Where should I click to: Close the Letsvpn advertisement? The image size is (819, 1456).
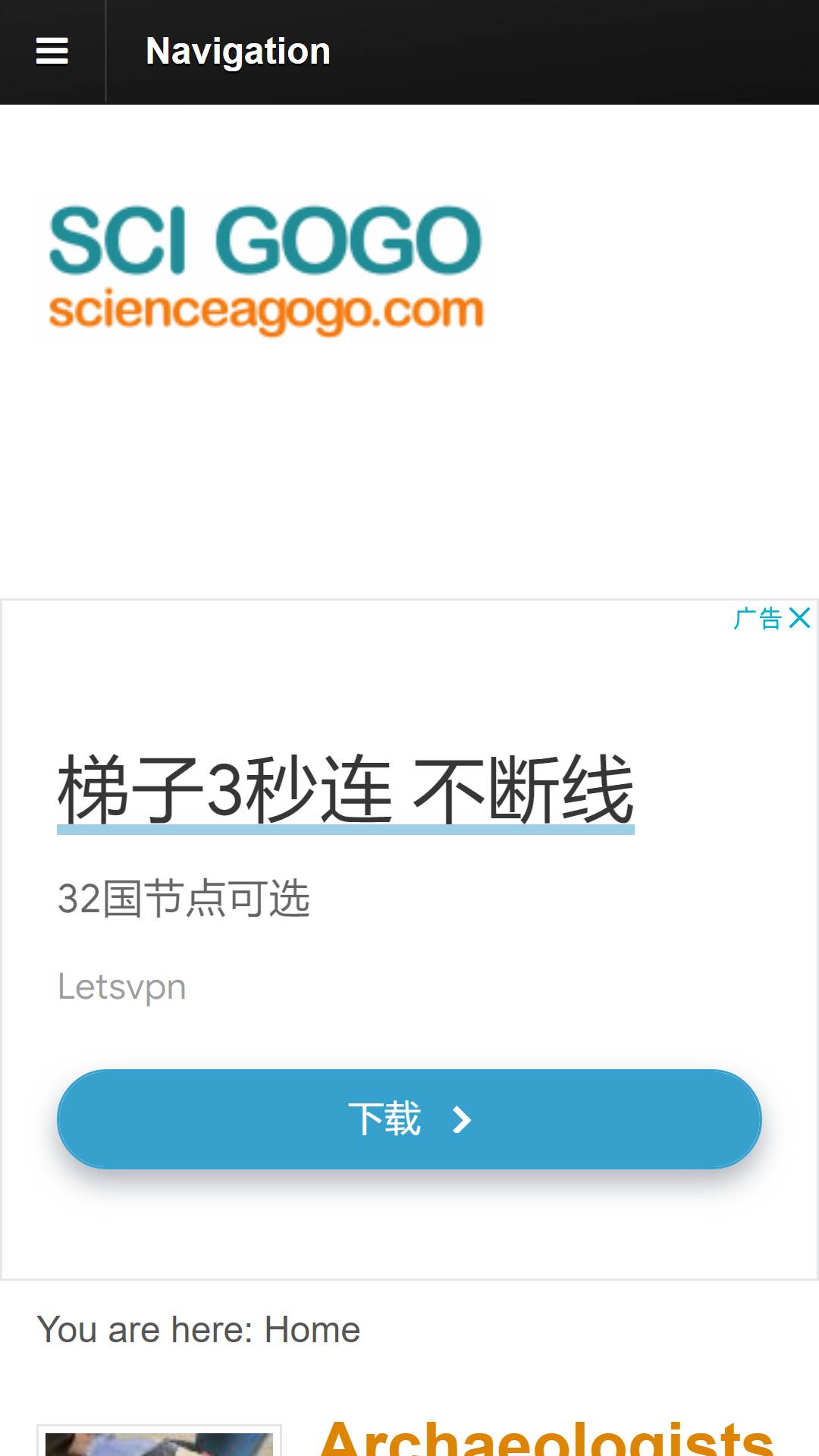coord(800,618)
